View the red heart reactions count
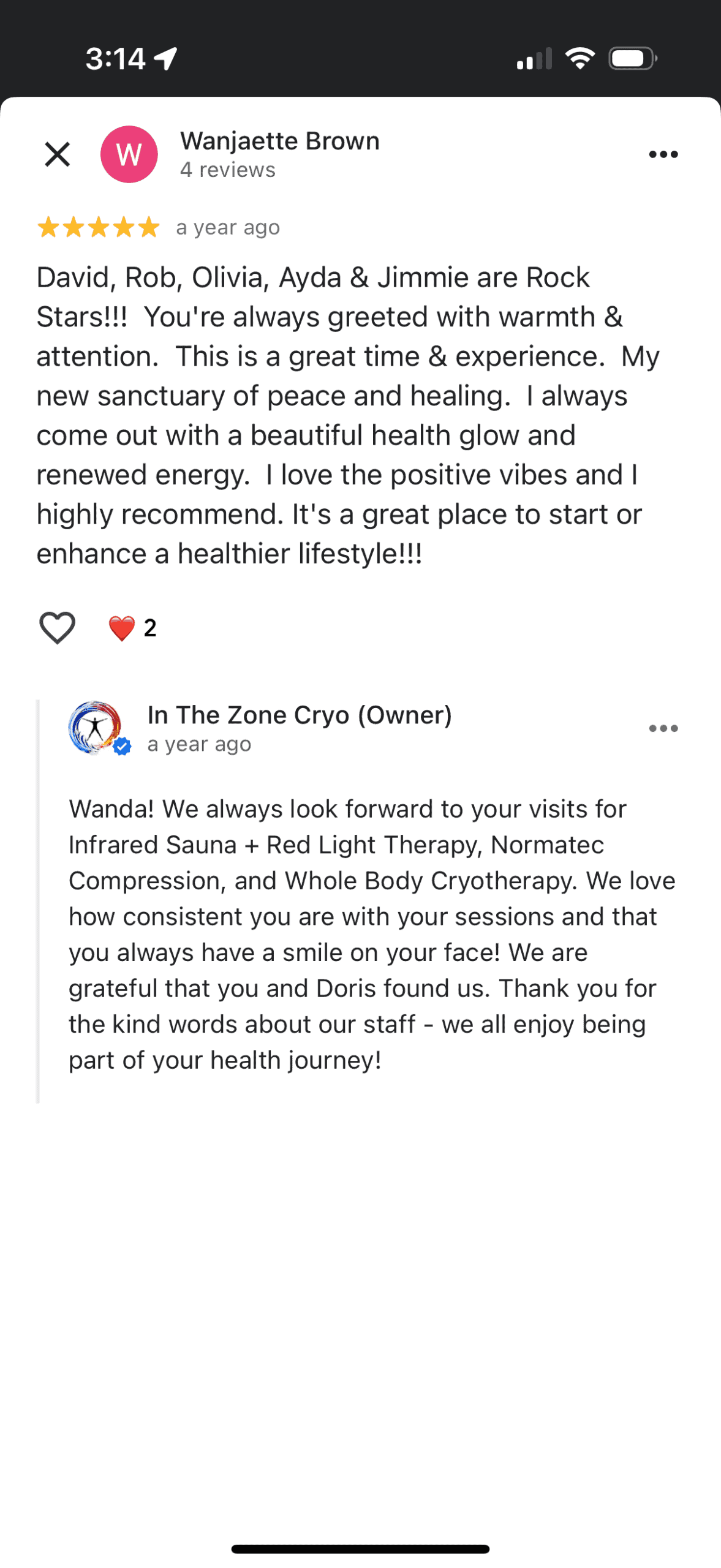The height and width of the screenshot is (1568, 721). pyautogui.click(x=132, y=628)
